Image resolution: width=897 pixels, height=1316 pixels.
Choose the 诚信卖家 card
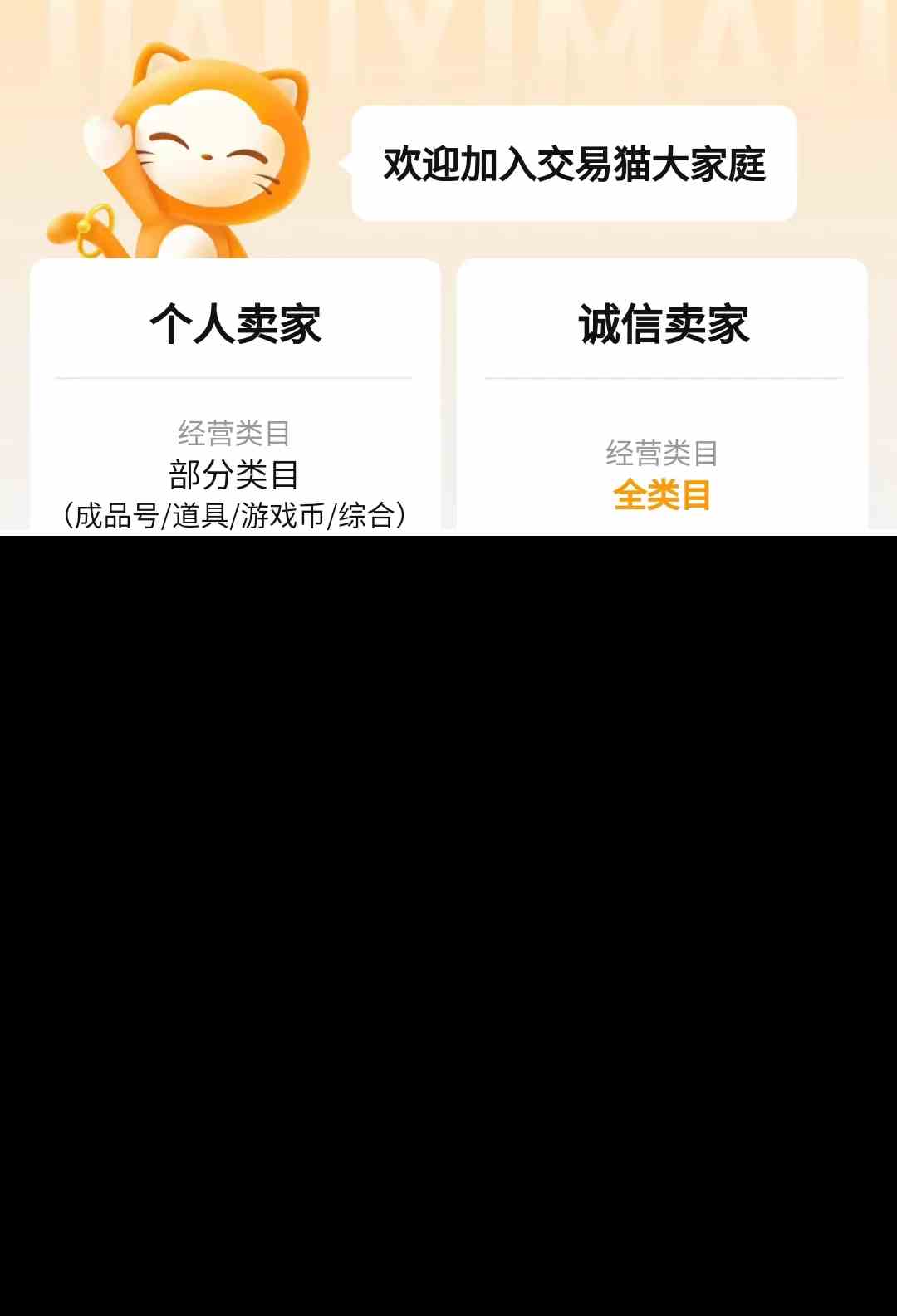663,324
